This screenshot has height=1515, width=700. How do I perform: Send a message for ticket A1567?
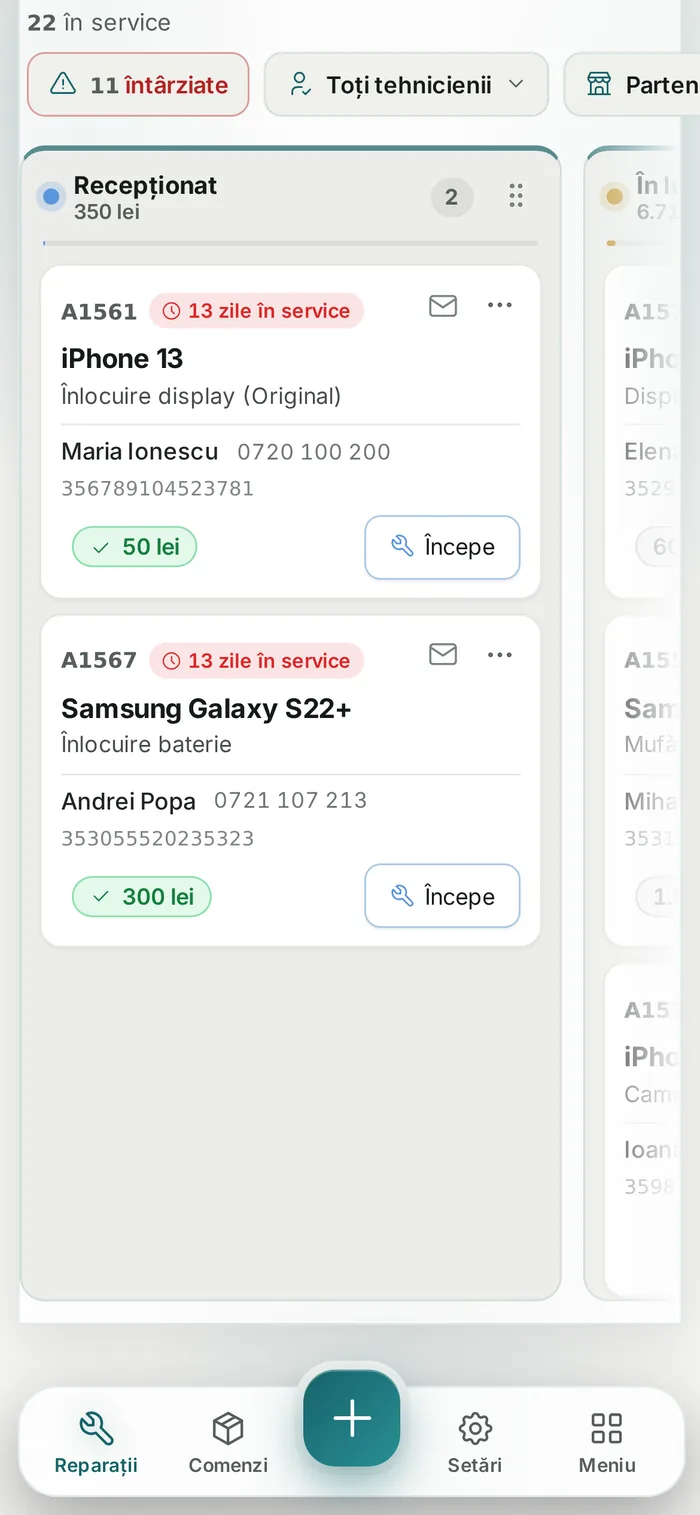pyautogui.click(x=443, y=654)
